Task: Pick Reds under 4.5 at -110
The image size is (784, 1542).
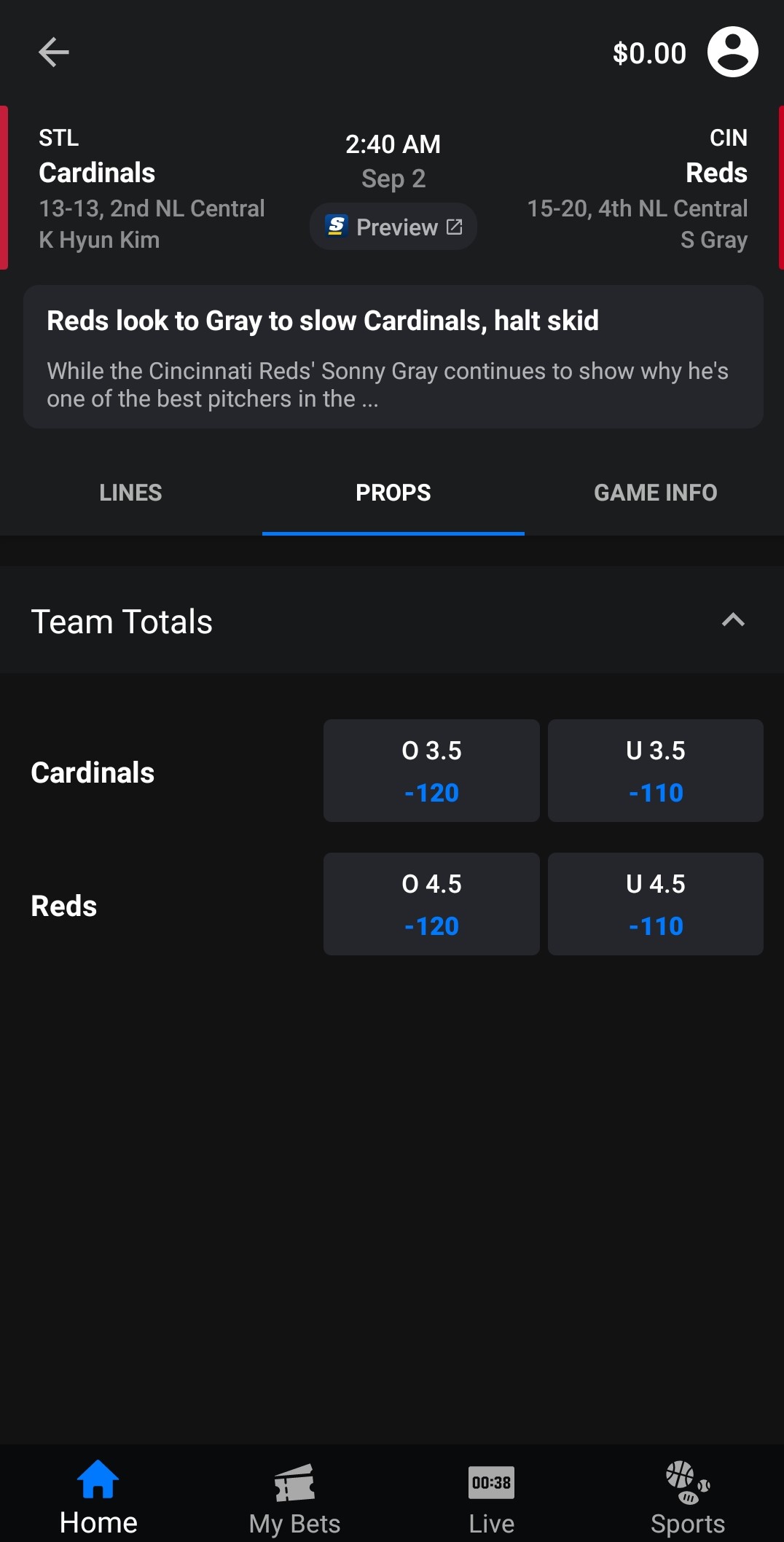Action: click(x=656, y=904)
